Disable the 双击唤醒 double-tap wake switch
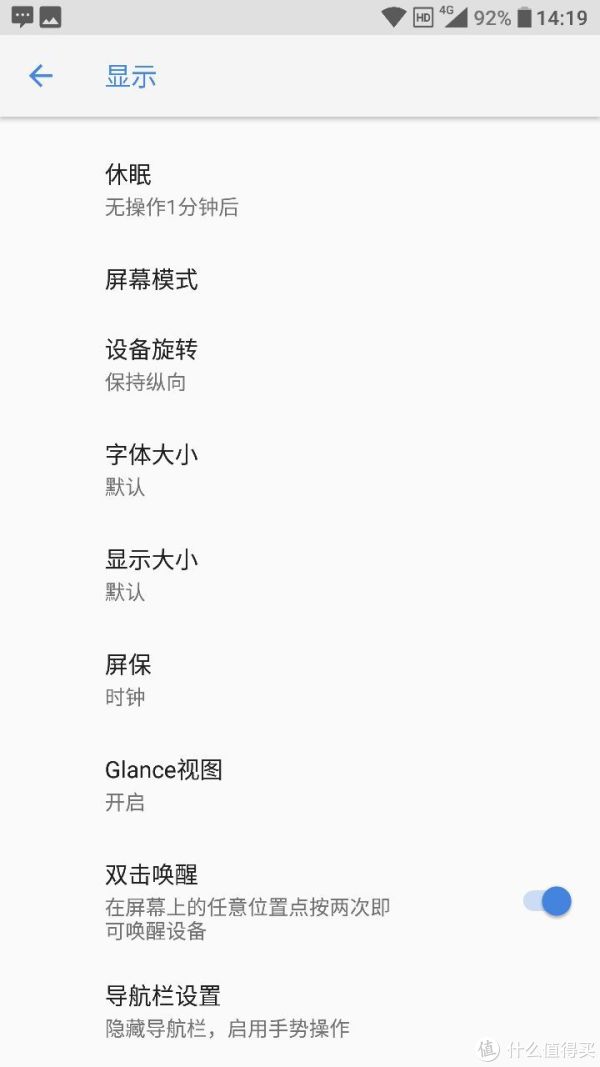The image size is (600, 1067). 548,902
